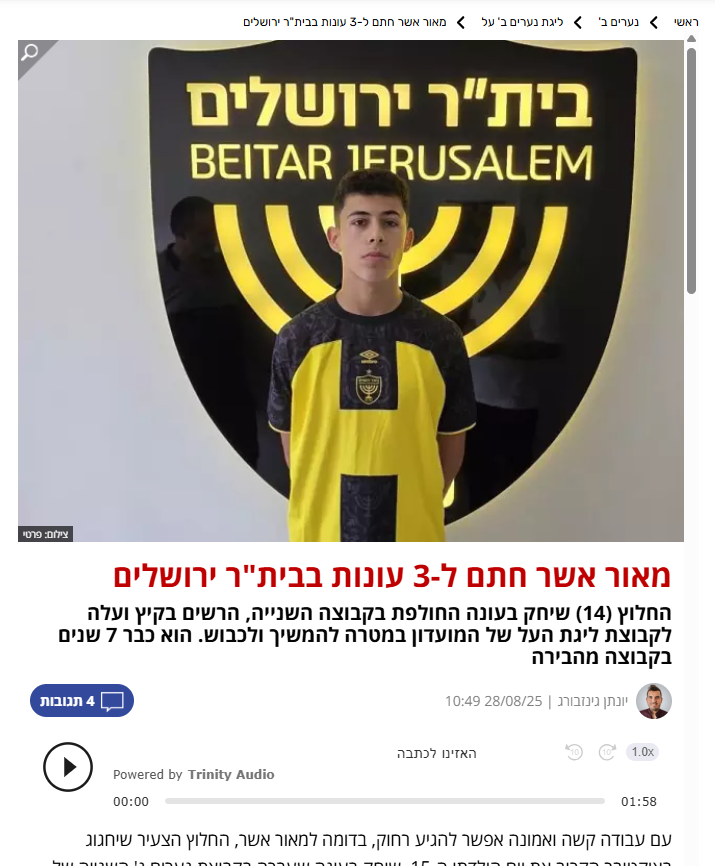Open the 4 תגובות comments button
Screen dimensions: 715x866
click(82, 701)
